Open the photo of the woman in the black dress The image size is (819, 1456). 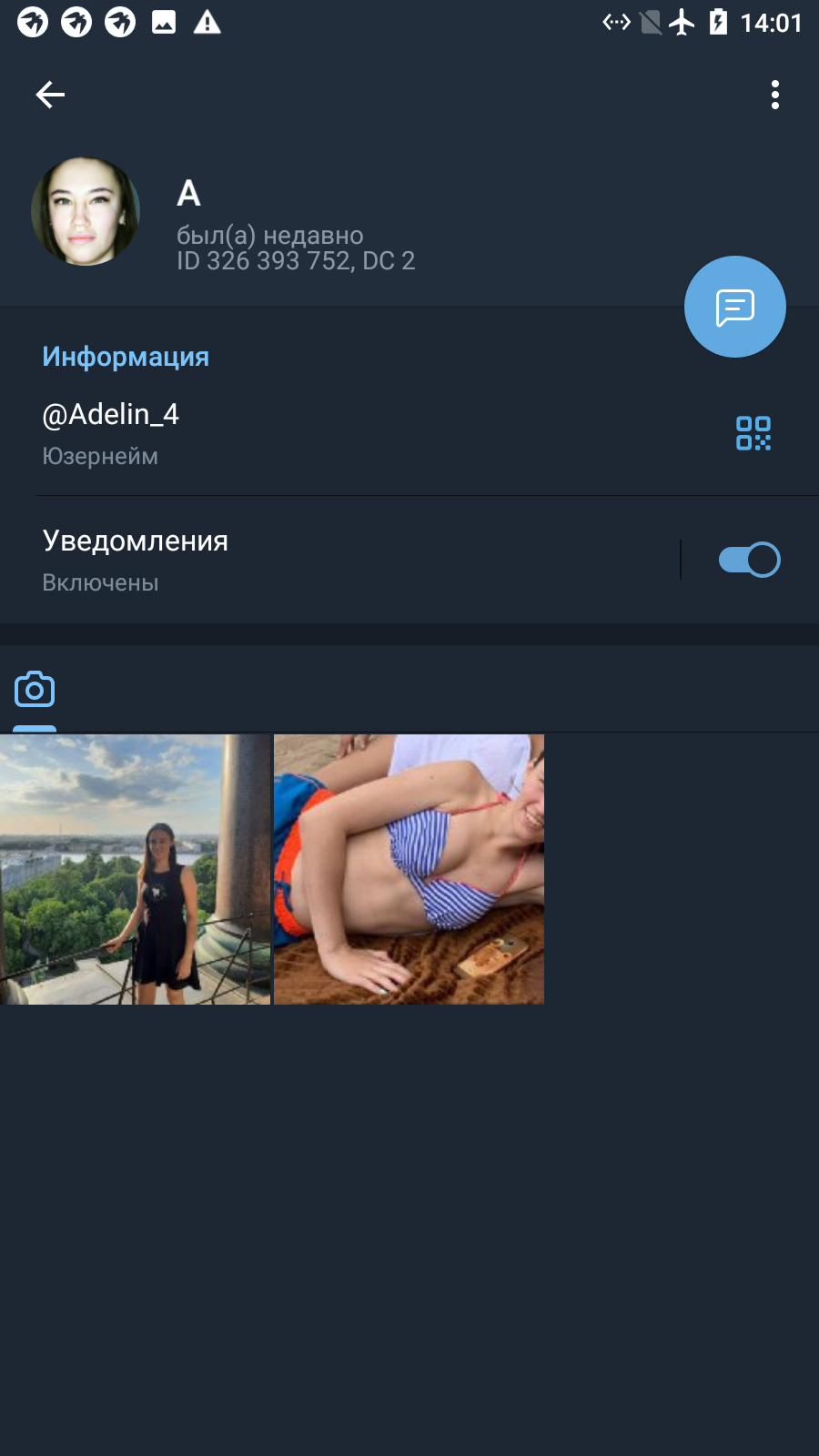(x=136, y=869)
